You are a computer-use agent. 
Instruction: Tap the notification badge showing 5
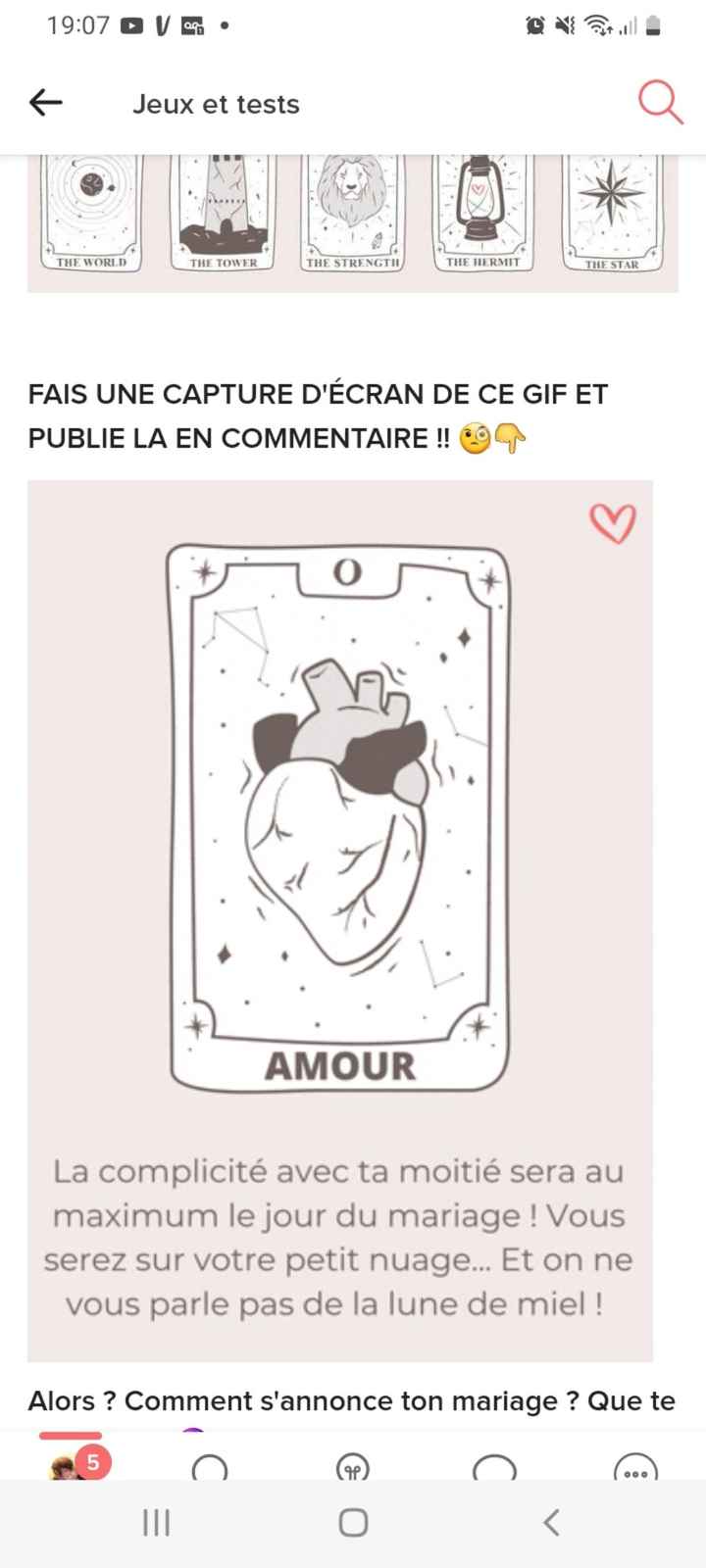tap(91, 1462)
